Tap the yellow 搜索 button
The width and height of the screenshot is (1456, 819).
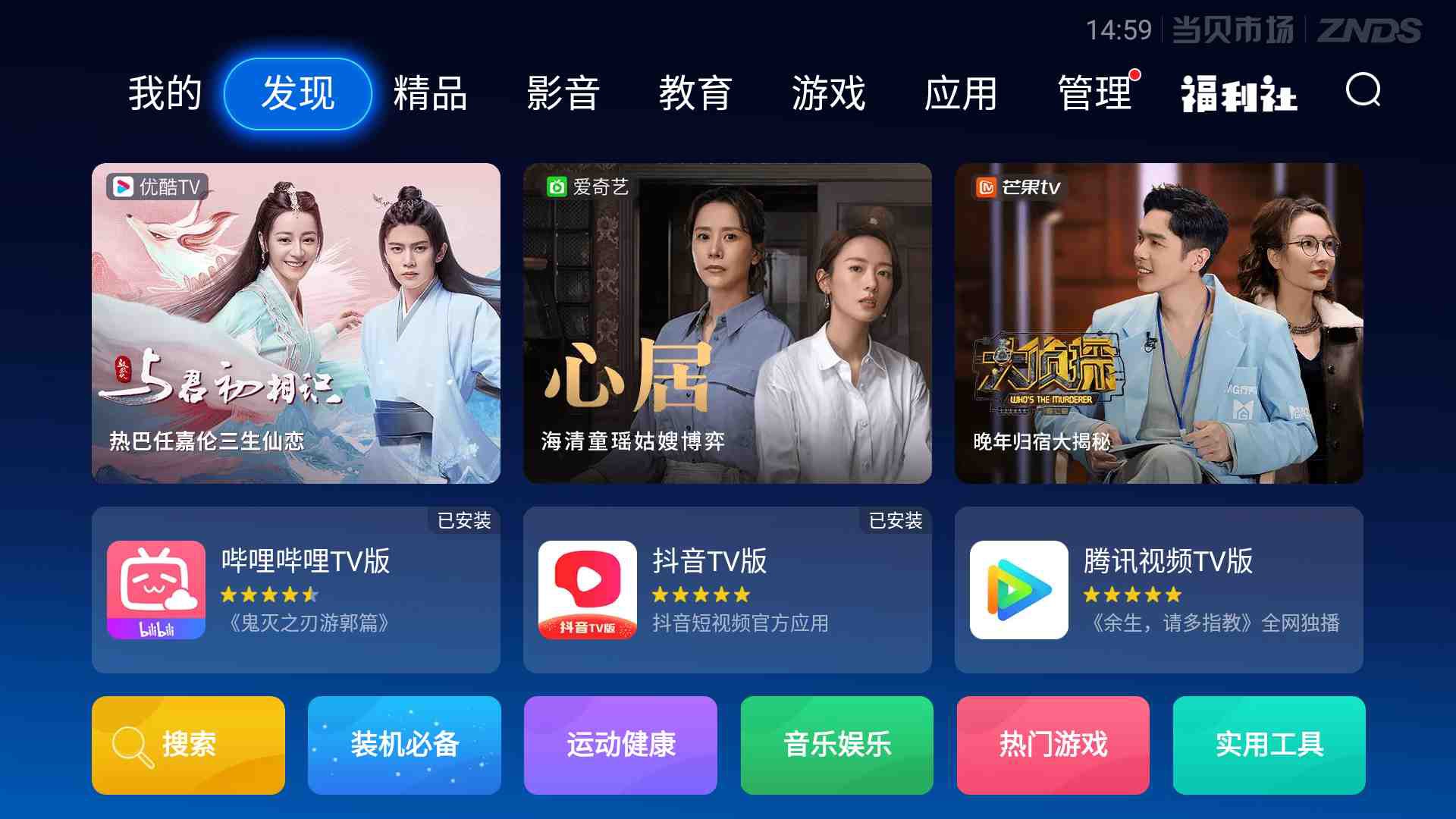pyautogui.click(x=188, y=745)
